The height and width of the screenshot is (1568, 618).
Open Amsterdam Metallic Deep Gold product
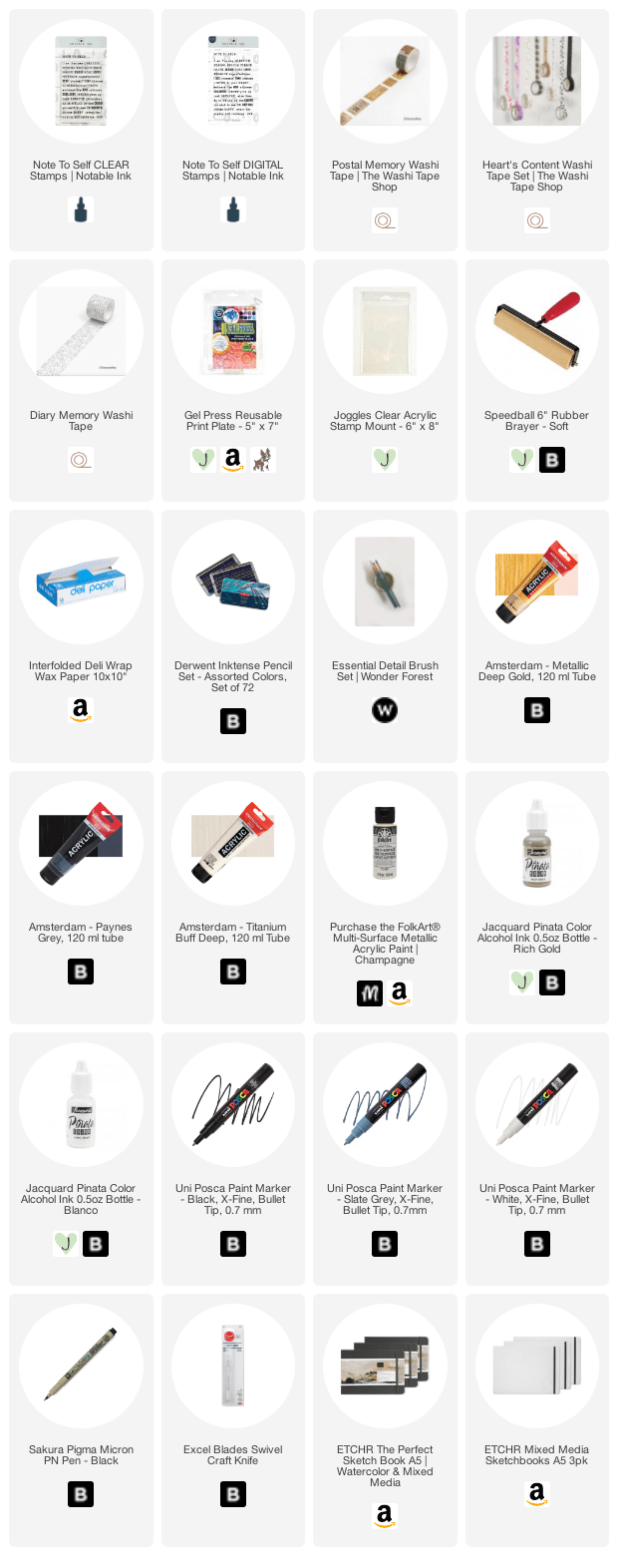click(537, 636)
